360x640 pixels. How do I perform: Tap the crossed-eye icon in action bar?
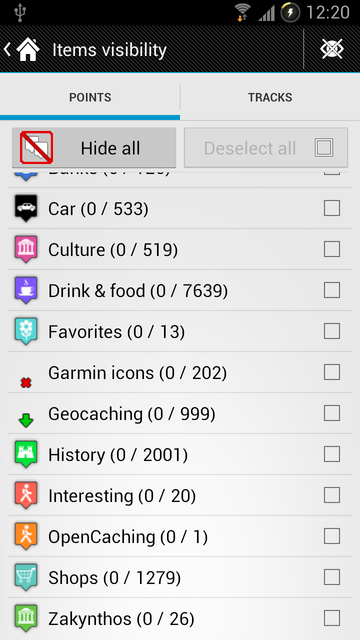coord(332,49)
